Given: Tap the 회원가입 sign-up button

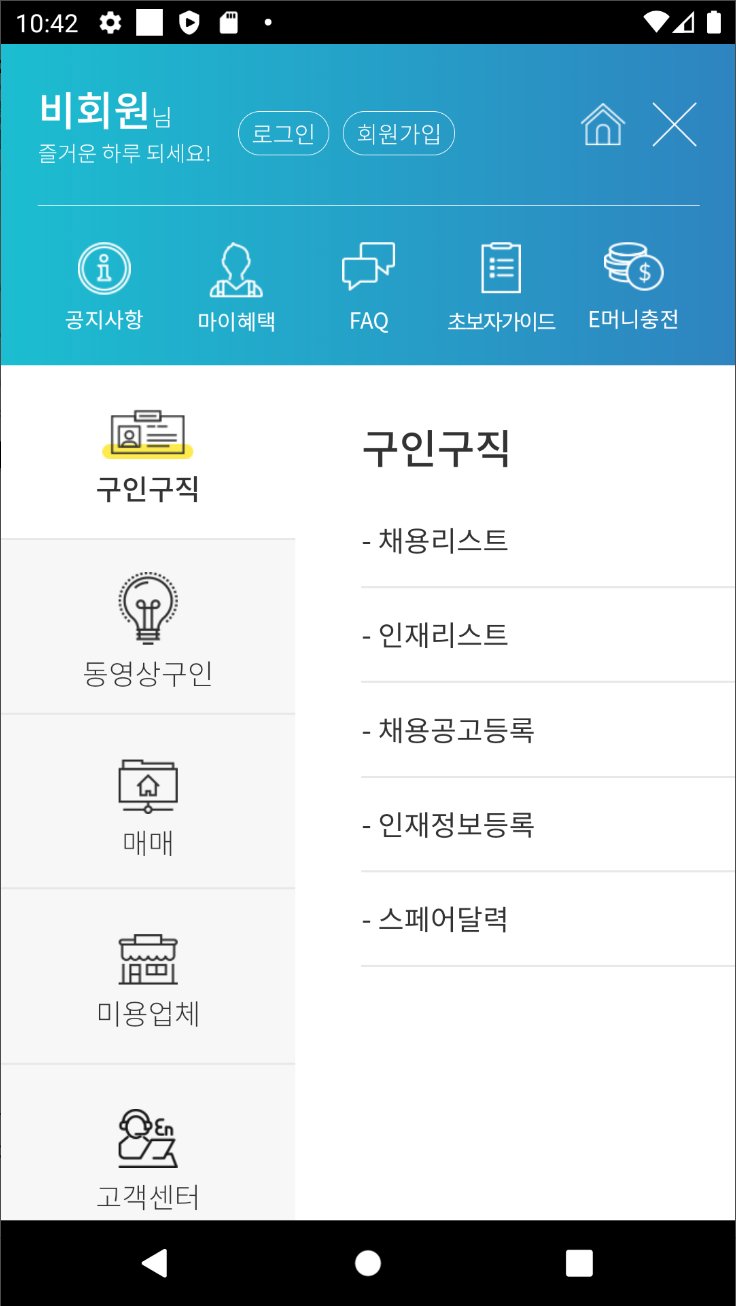Looking at the screenshot, I should point(398,132).
